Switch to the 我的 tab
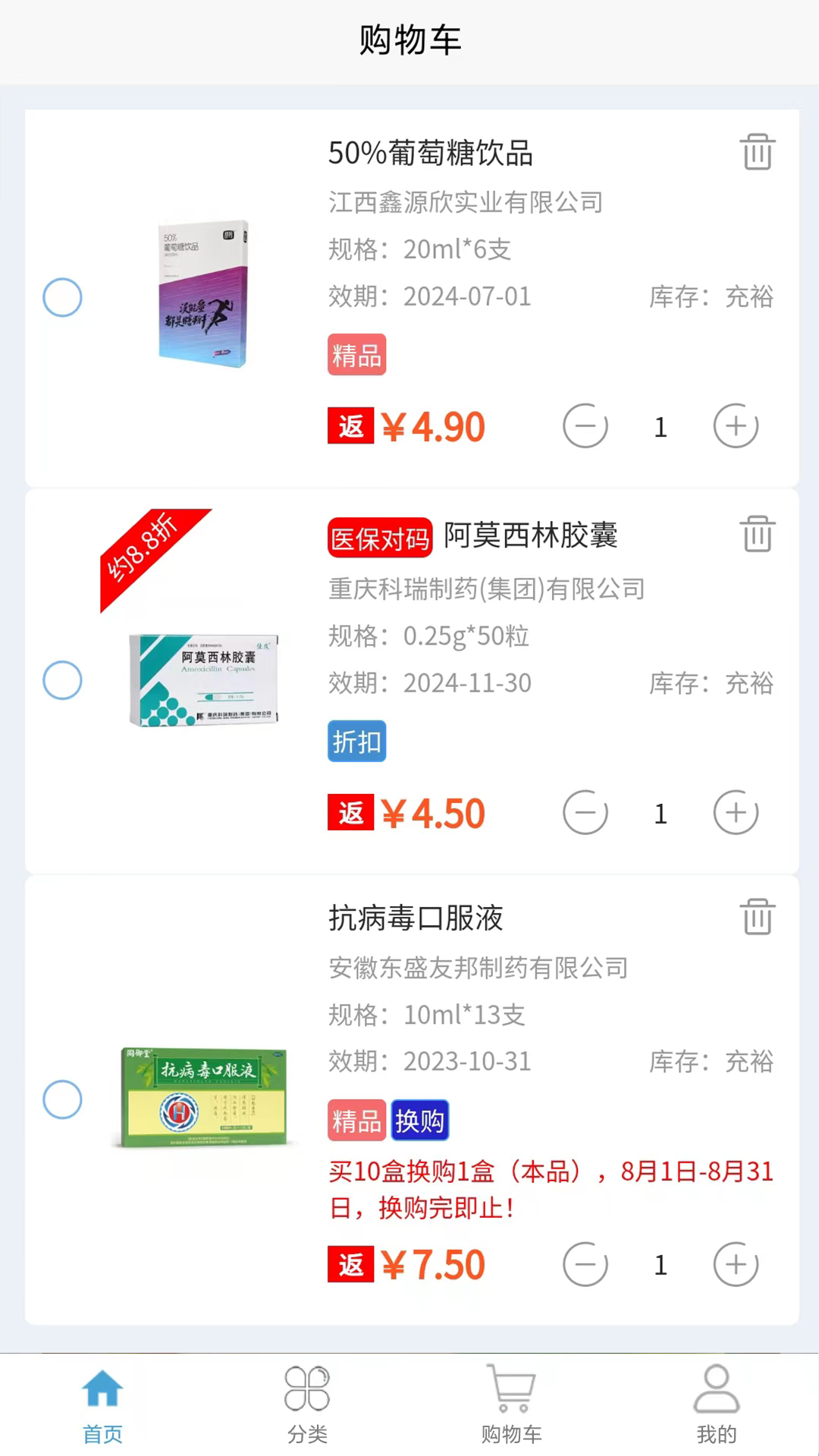 pos(717,1403)
